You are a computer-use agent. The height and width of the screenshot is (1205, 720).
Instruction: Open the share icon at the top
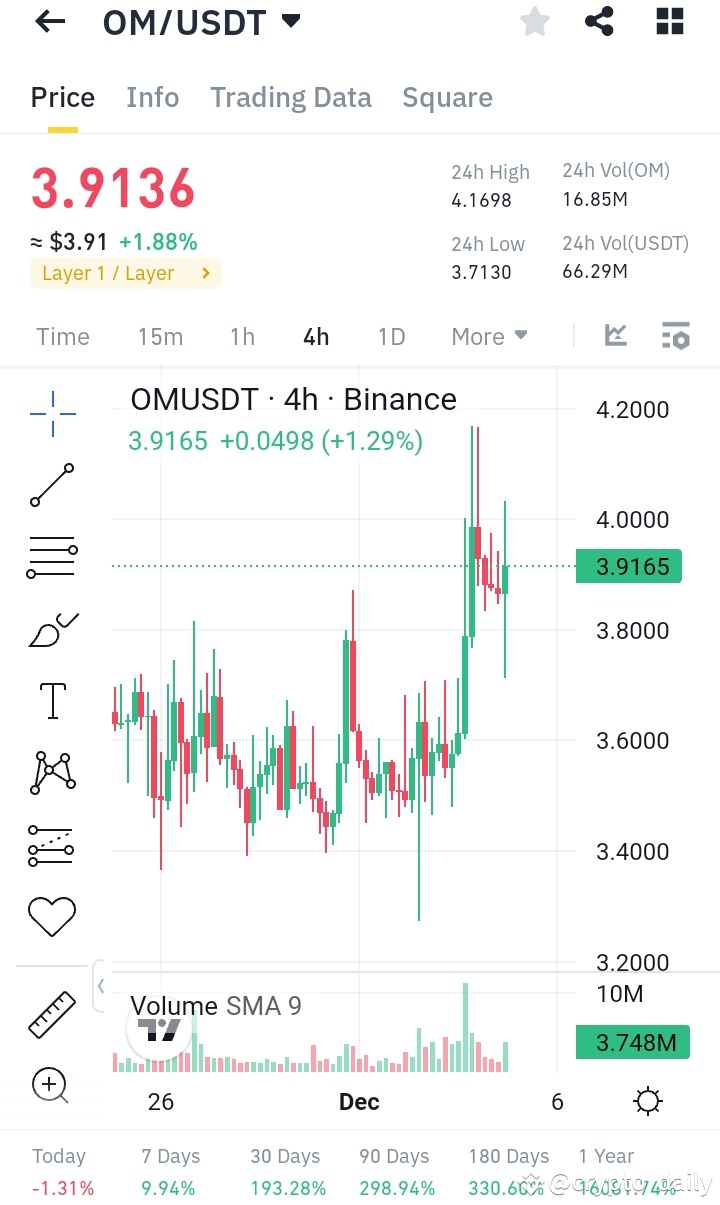(598, 21)
